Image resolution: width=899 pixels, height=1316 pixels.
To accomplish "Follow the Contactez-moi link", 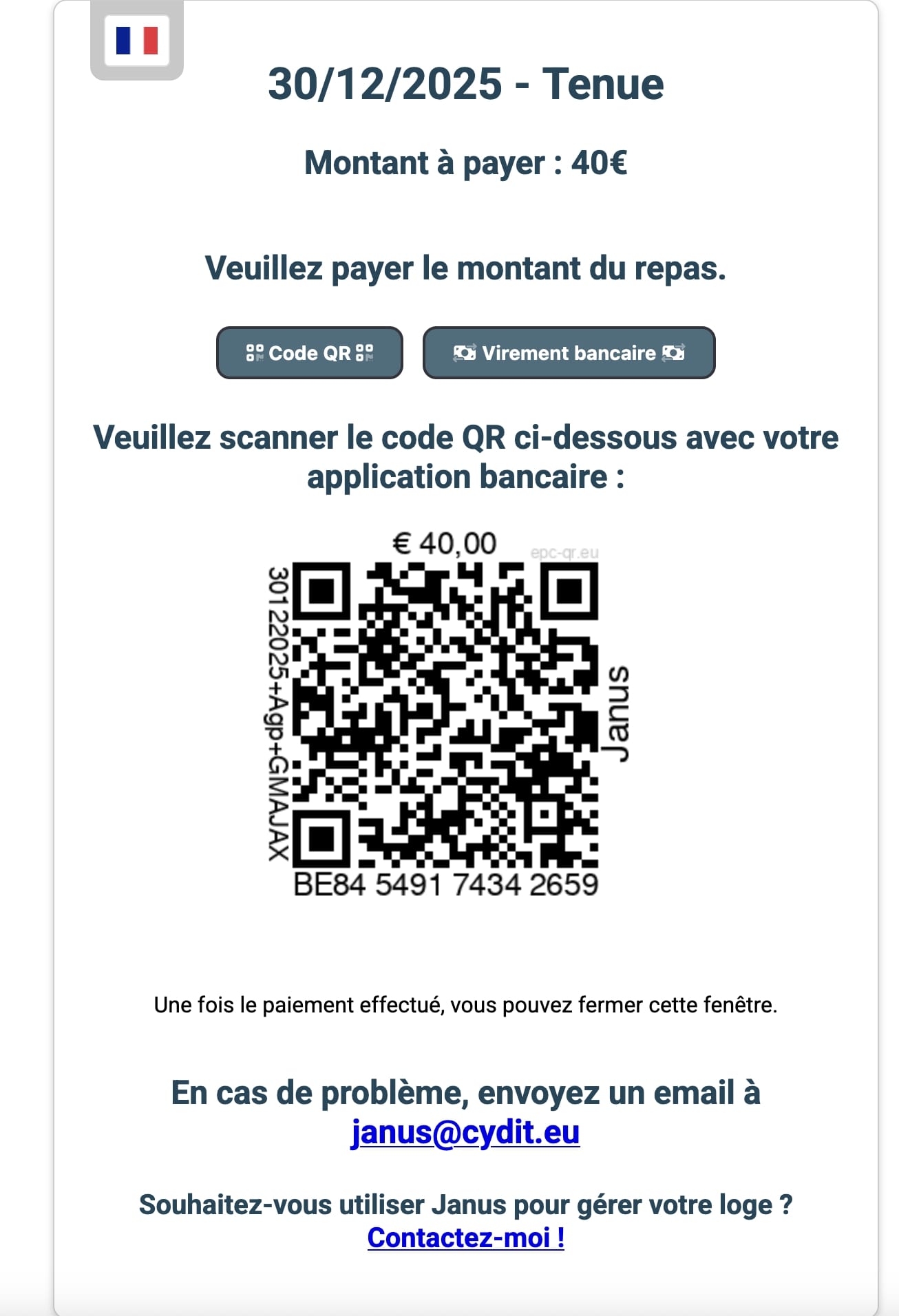I will point(466,1238).
